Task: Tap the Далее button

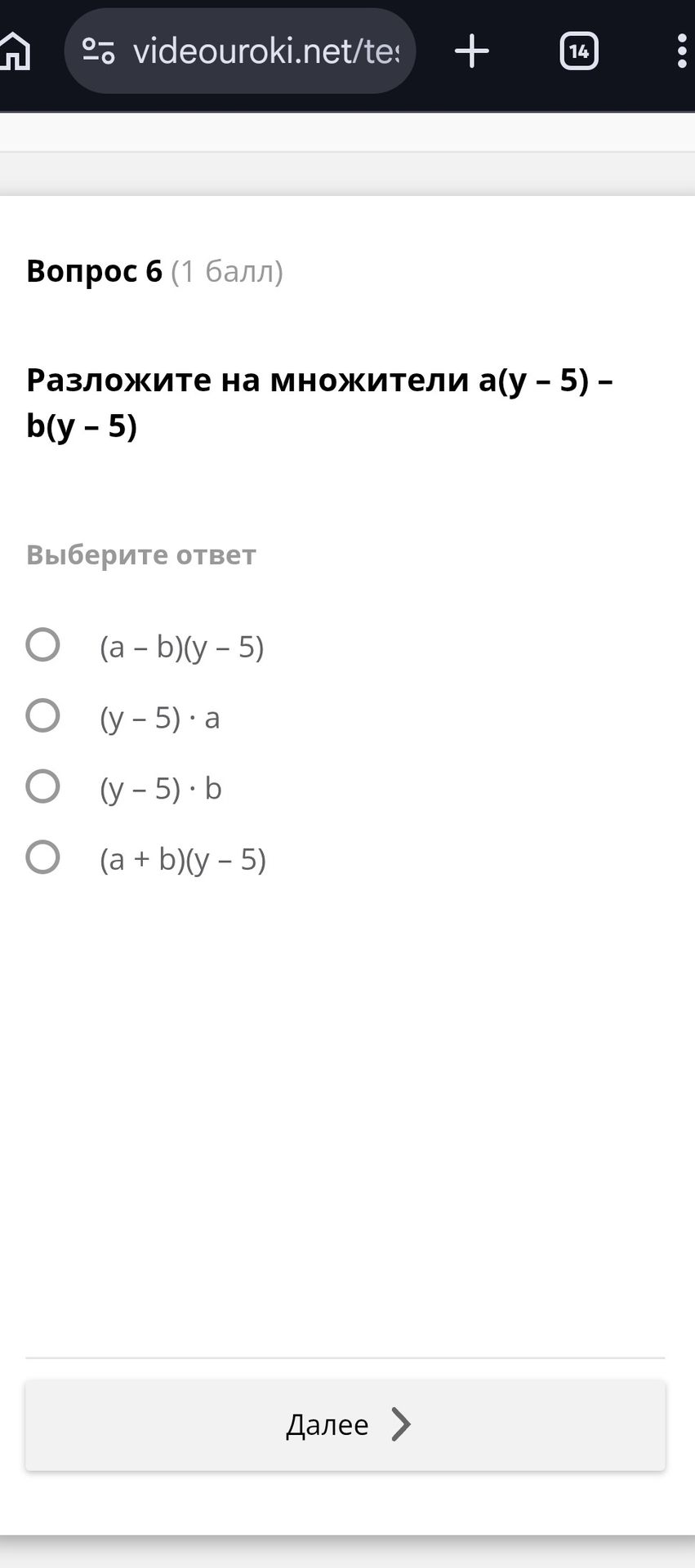Action: (345, 1425)
